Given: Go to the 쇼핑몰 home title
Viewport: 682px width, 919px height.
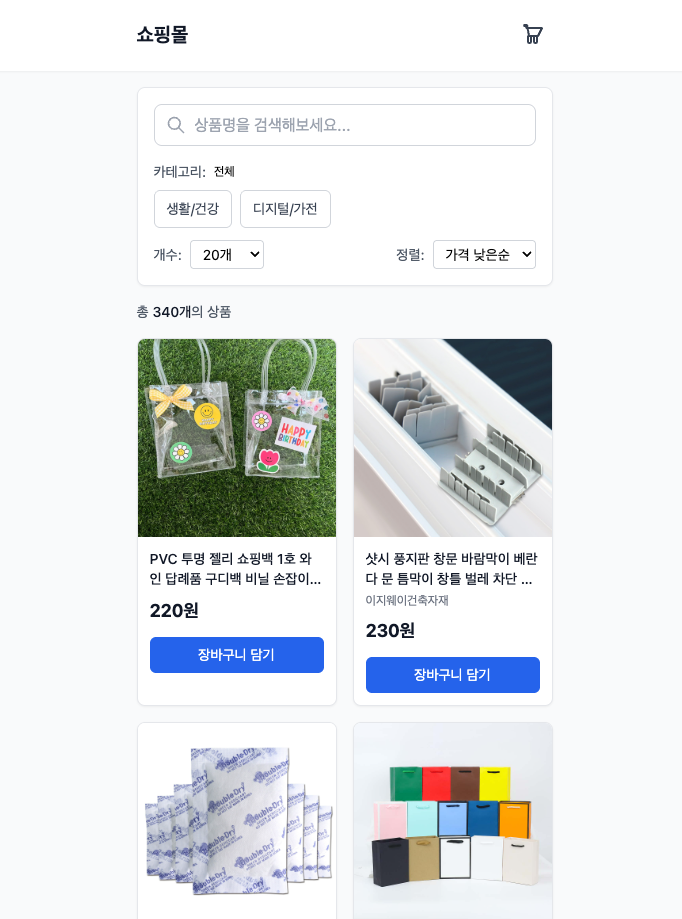Looking at the screenshot, I should 162,35.
